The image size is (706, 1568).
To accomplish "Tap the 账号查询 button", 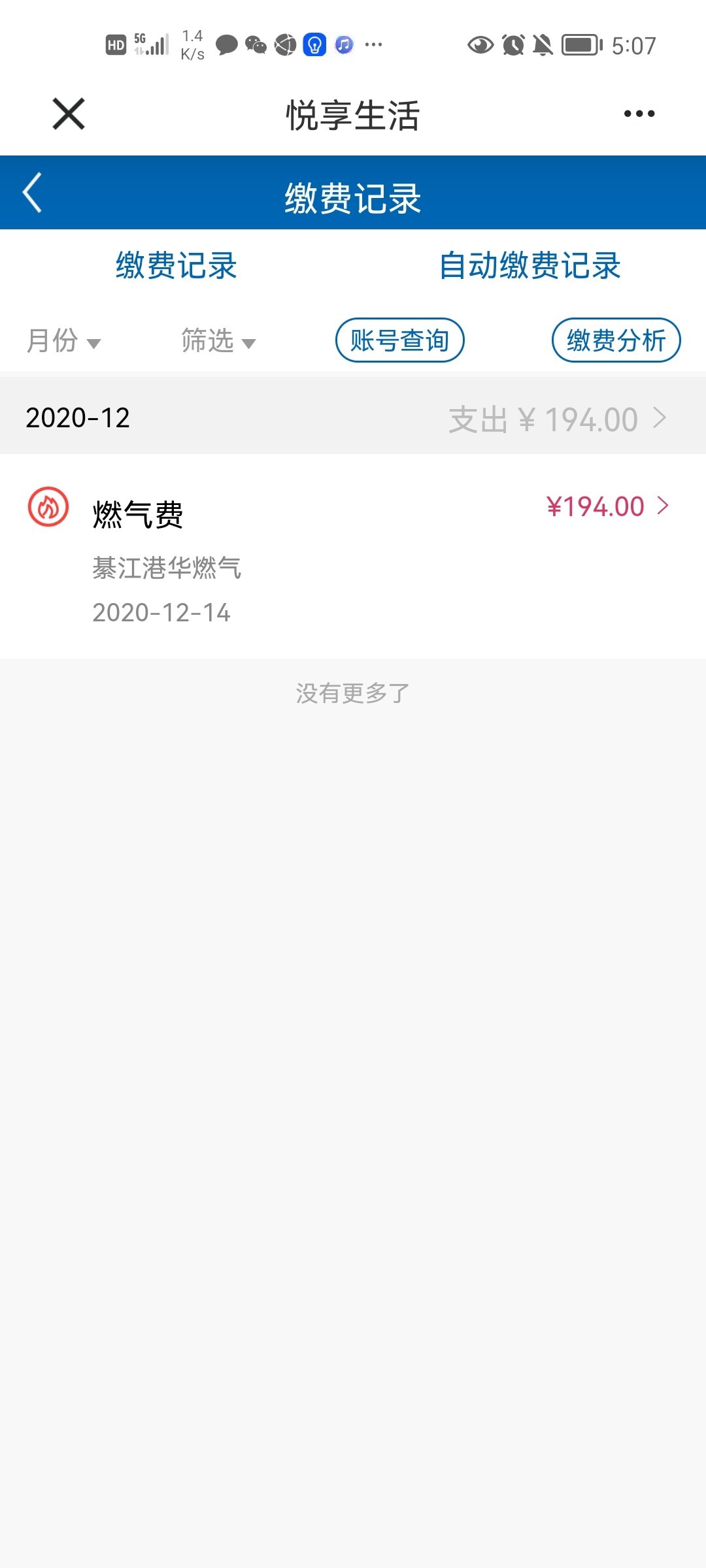I will (399, 340).
